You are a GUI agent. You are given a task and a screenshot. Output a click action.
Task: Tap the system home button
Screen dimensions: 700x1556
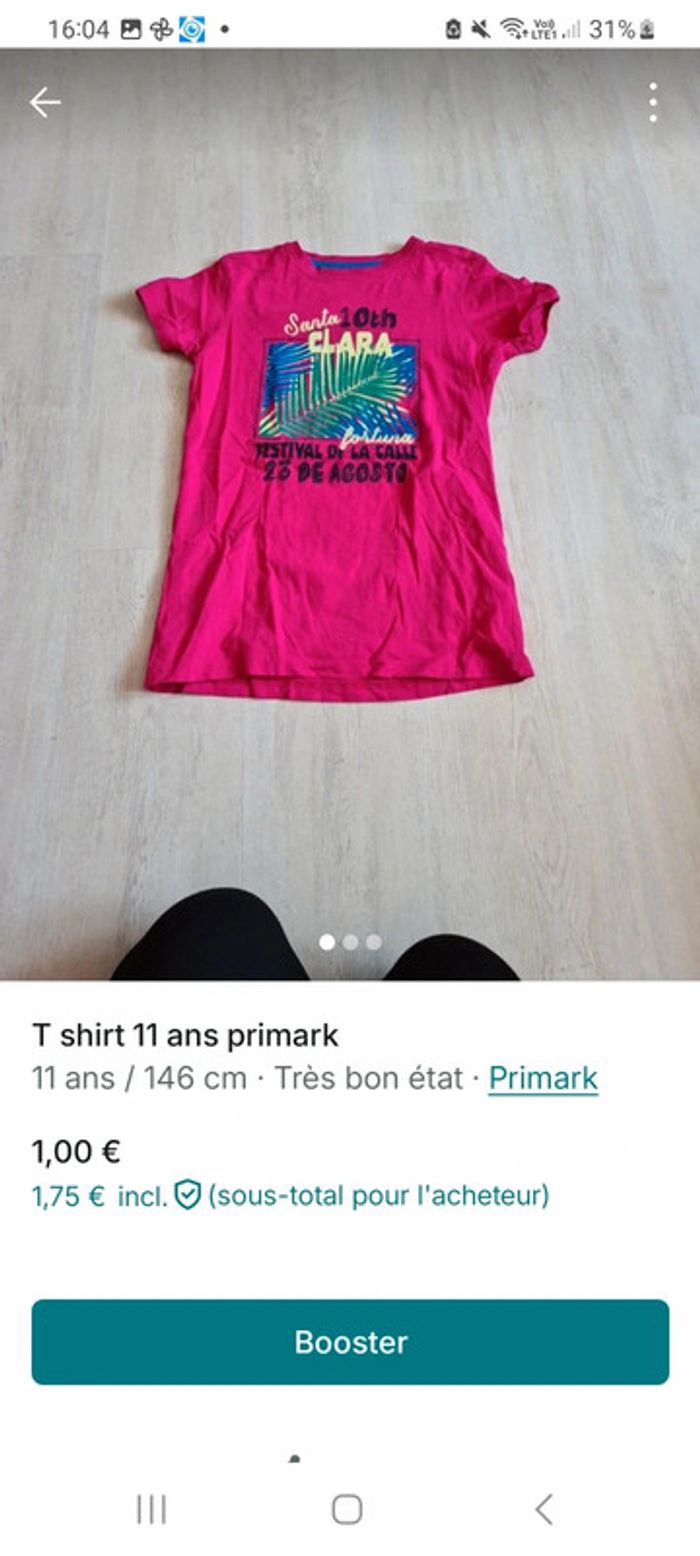pos(347,1509)
